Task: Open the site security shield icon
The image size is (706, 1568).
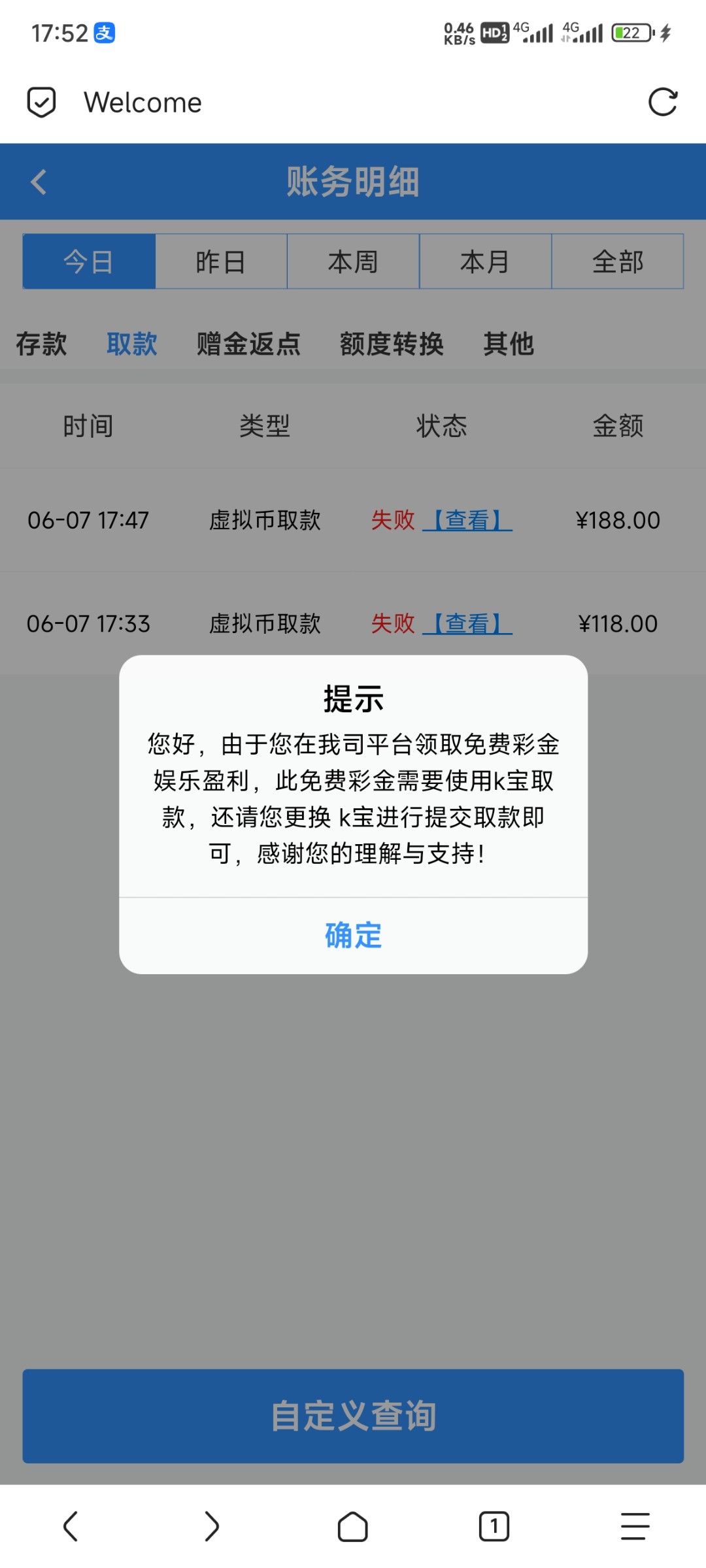Action: click(41, 103)
